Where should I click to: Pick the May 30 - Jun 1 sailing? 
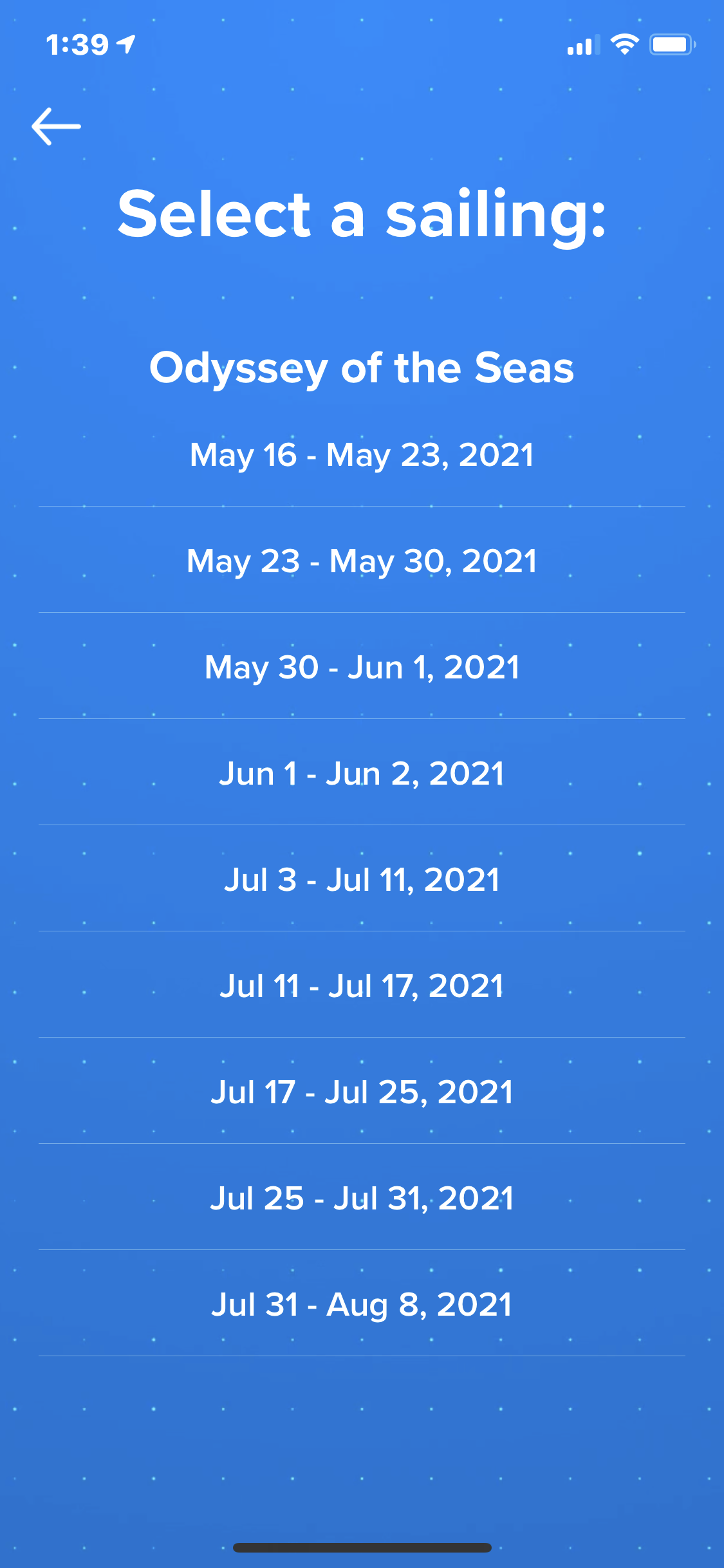[362, 666]
